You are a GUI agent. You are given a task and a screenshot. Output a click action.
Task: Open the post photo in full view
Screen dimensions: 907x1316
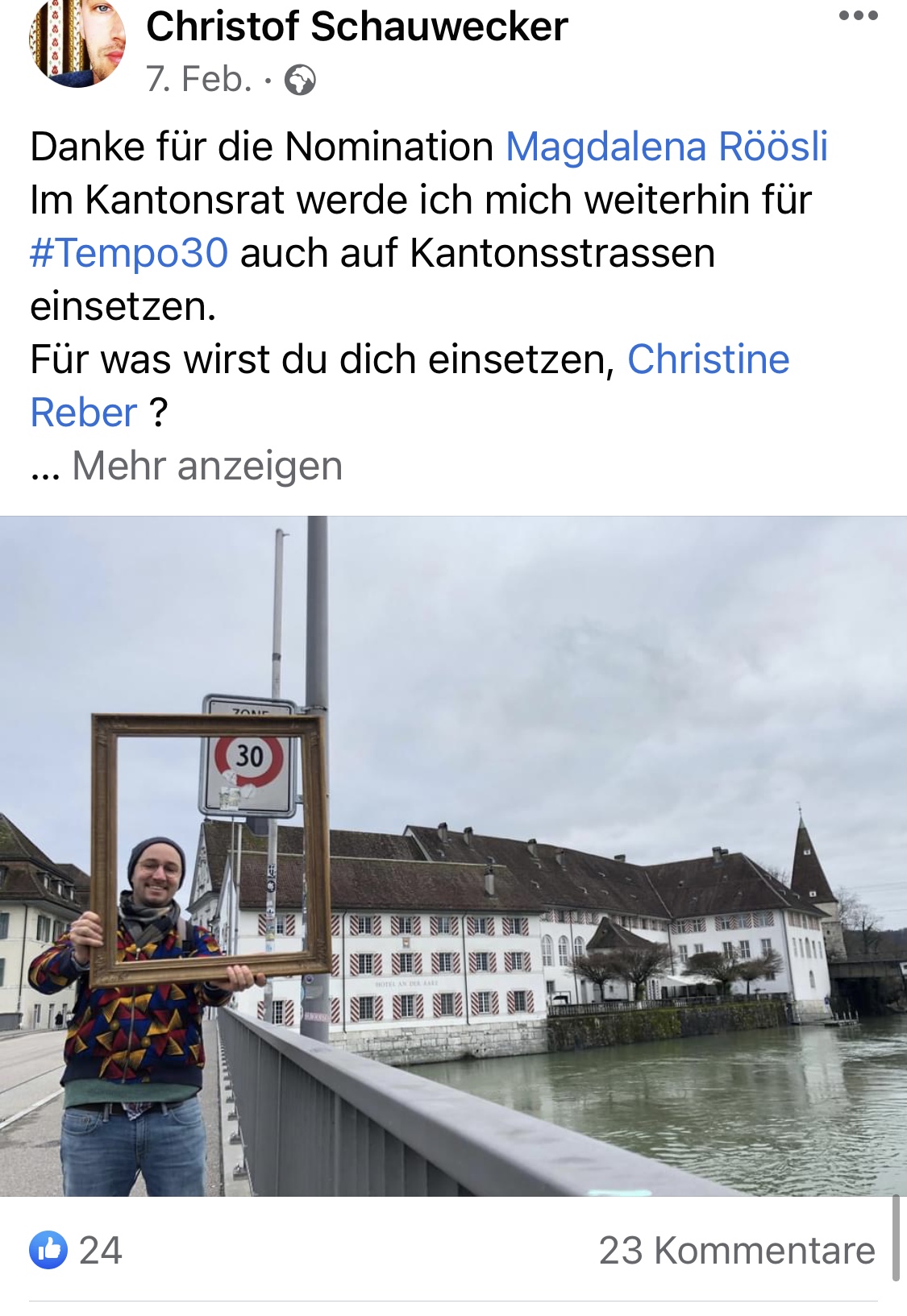point(453,856)
